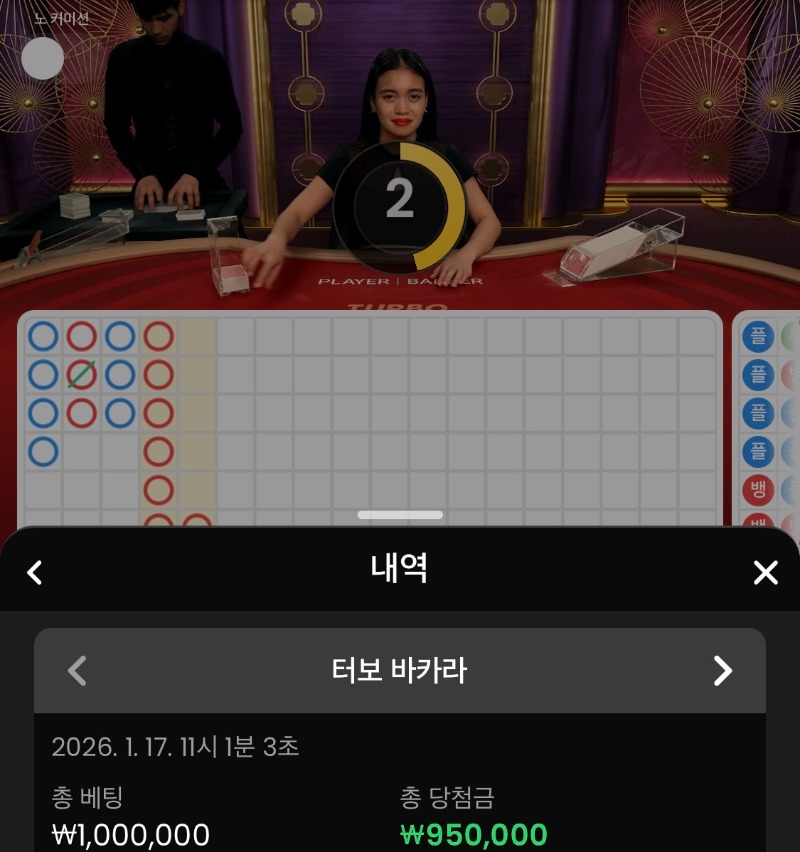Screen dimensions: 800x852
Task: Tap the white circle button top left
Action: 43,59
